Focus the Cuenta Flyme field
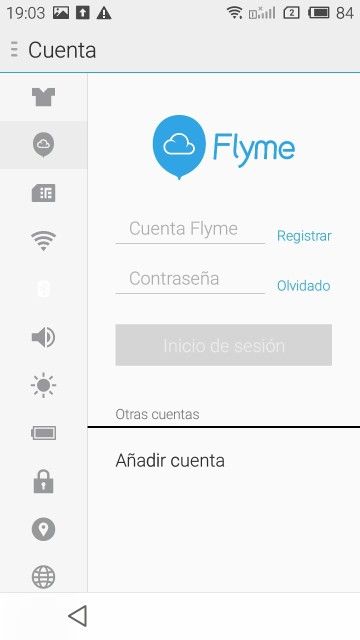 (x=190, y=229)
